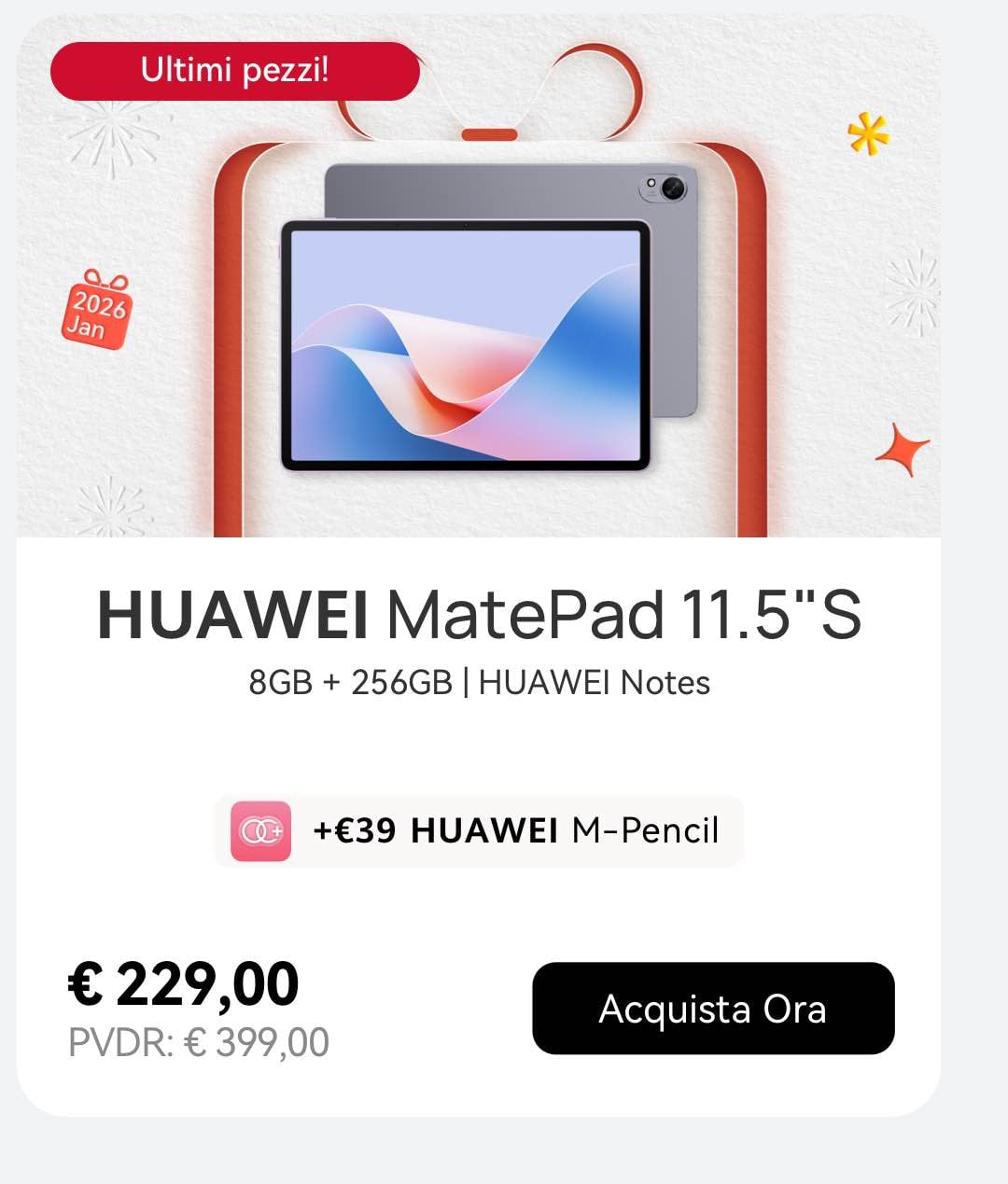1008x1184 pixels.
Task: Tap the Acquista Ora button
Action: (713, 1009)
